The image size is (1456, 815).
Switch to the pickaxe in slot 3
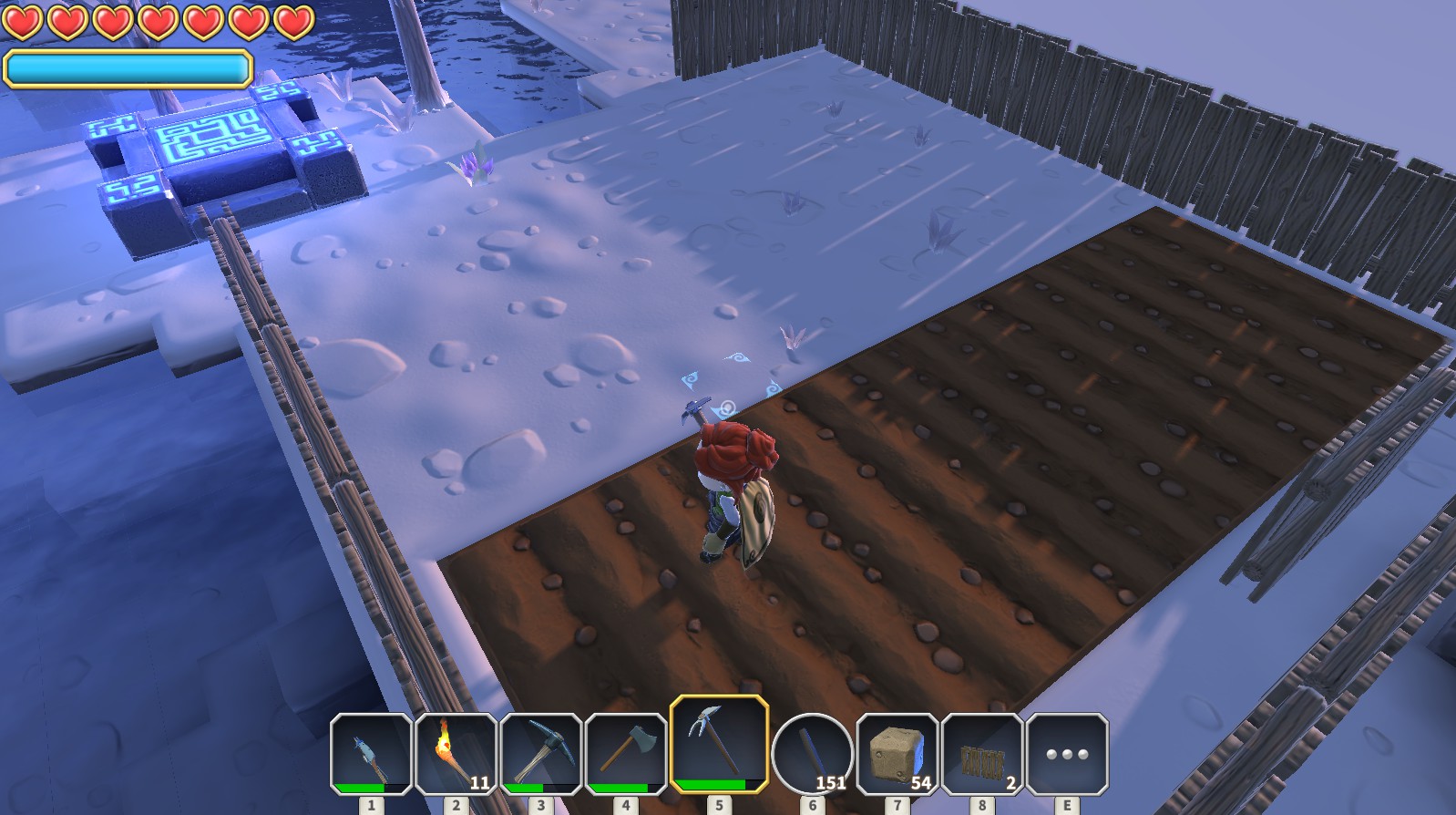(x=541, y=753)
